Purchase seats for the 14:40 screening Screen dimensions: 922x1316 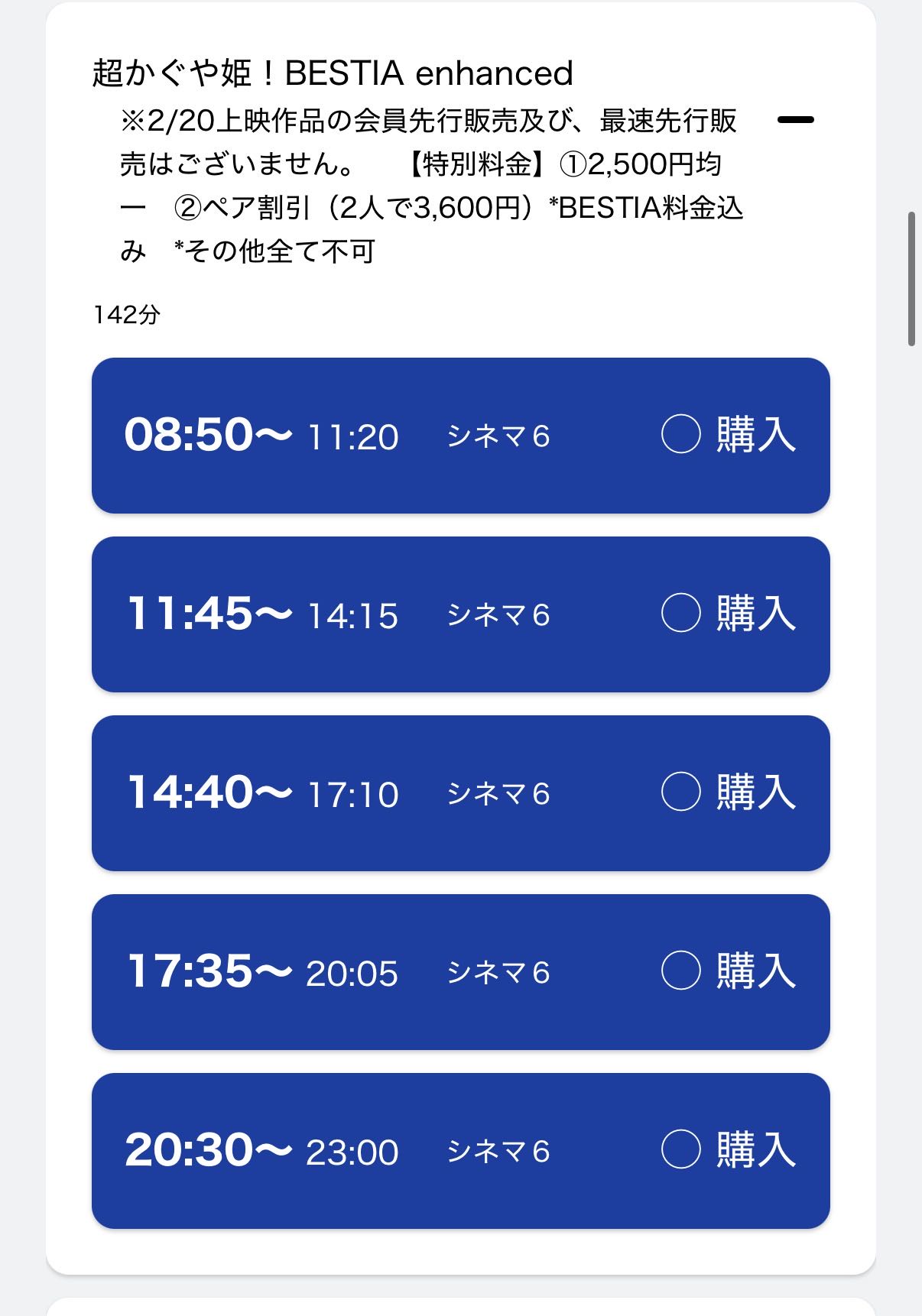460,793
